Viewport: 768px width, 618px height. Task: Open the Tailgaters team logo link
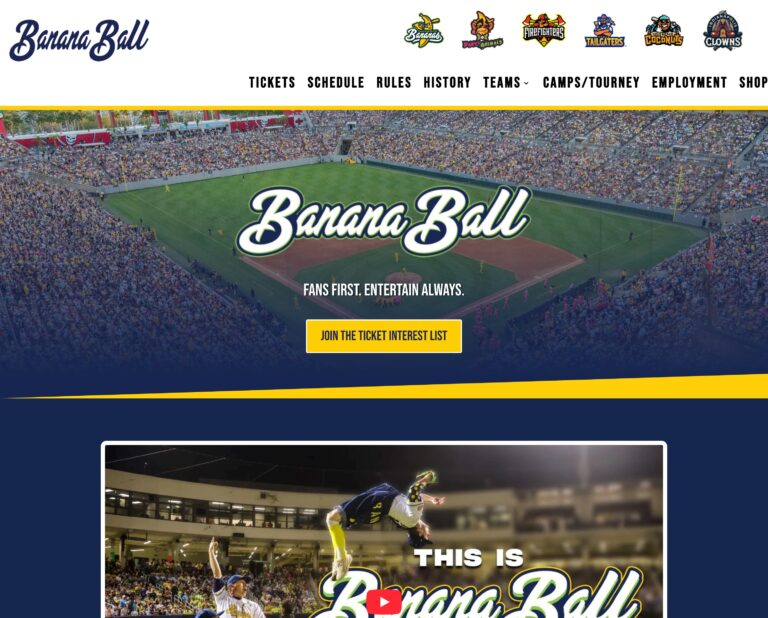[604, 31]
